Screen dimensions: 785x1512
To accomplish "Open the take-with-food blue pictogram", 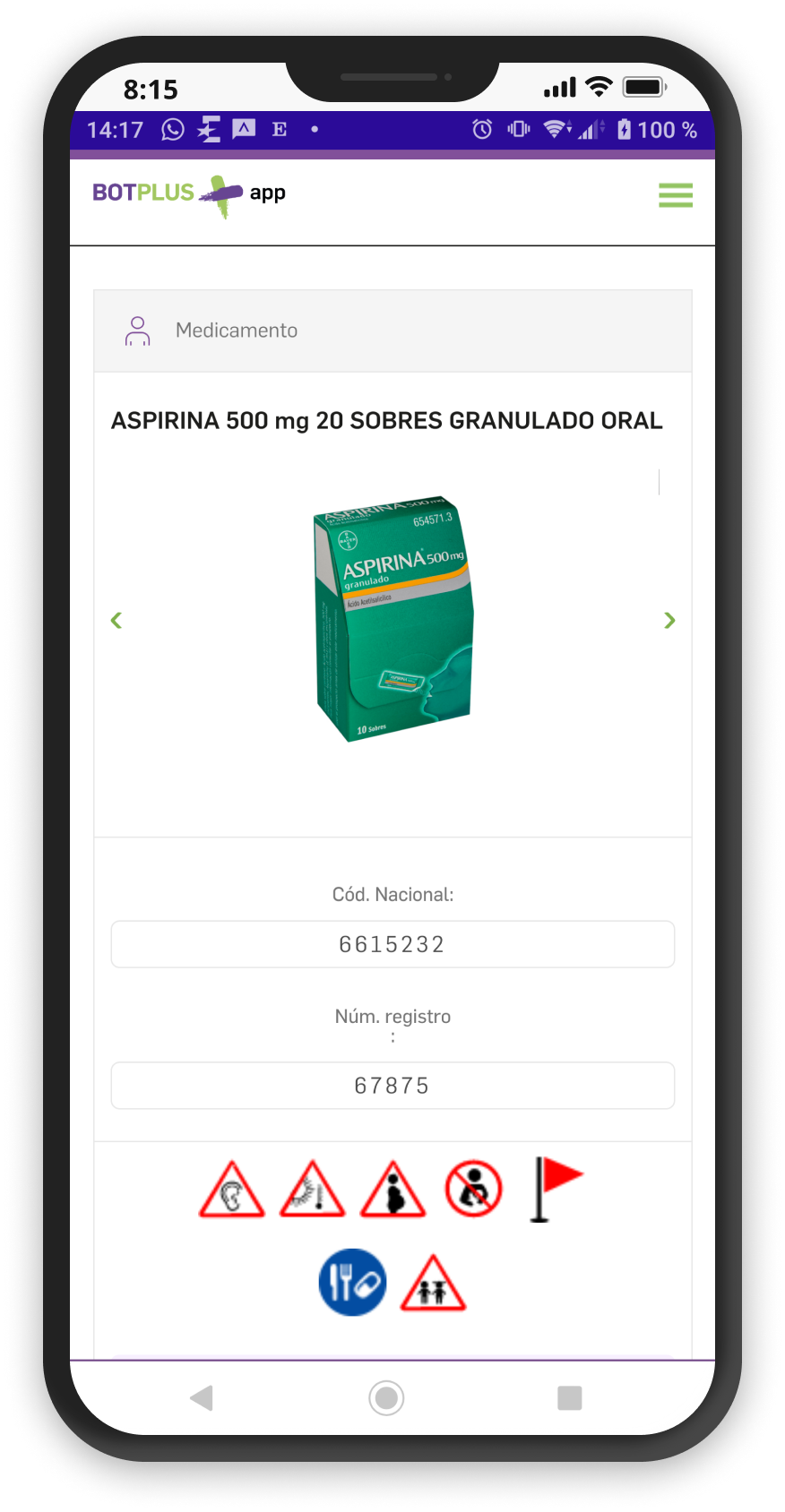I will (352, 1283).
